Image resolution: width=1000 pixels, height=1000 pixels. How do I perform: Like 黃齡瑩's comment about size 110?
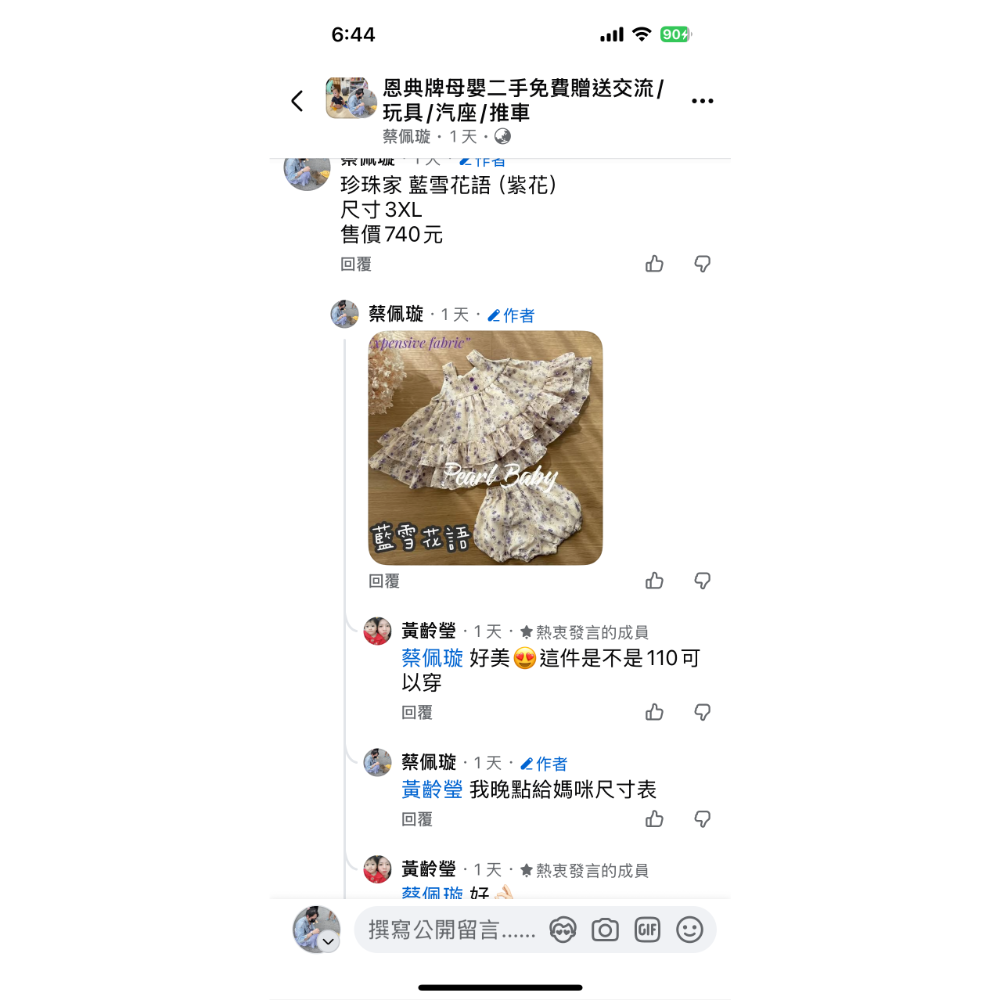654,712
